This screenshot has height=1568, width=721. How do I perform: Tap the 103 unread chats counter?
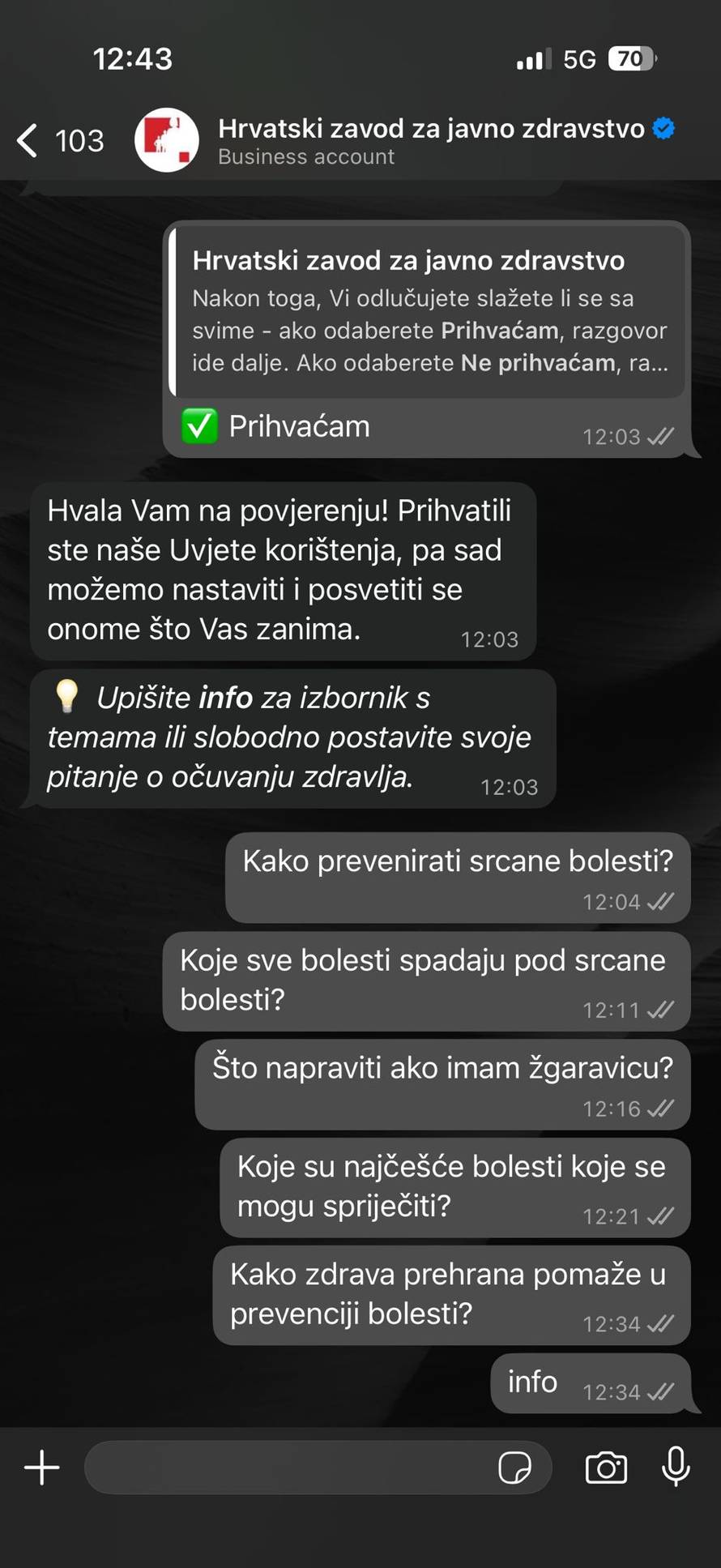point(78,139)
